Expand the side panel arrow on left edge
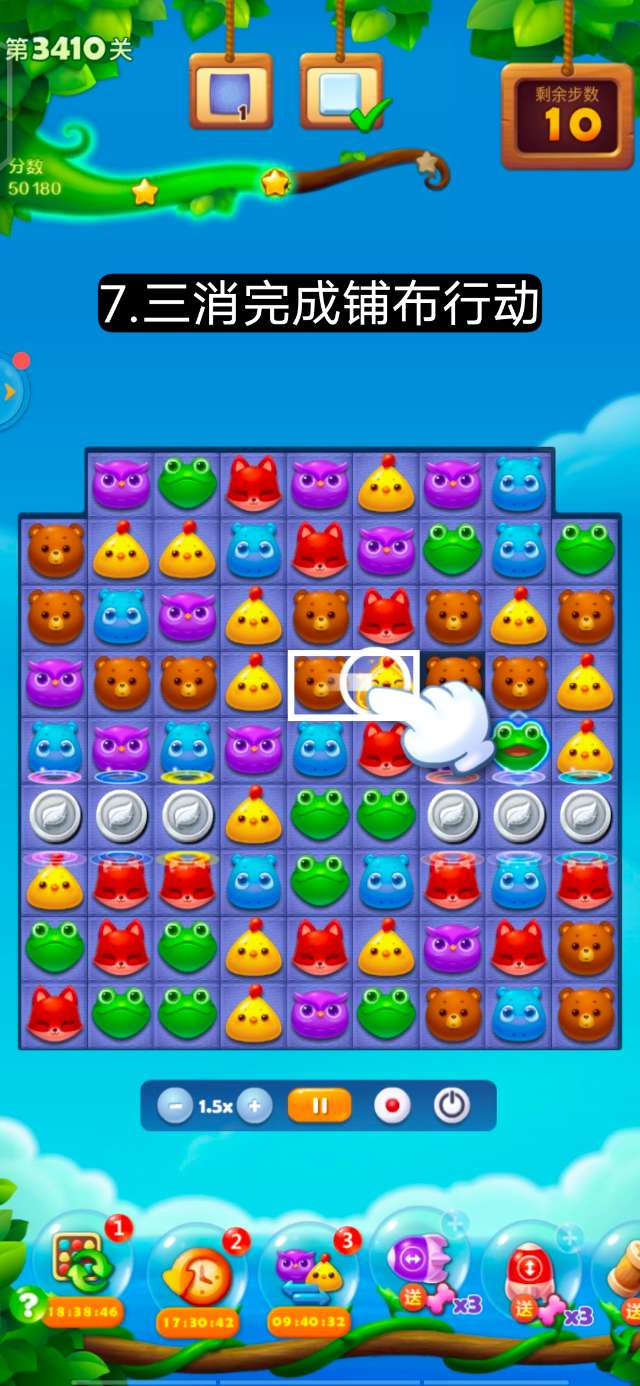This screenshot has height=1386, width=640. 10,391
